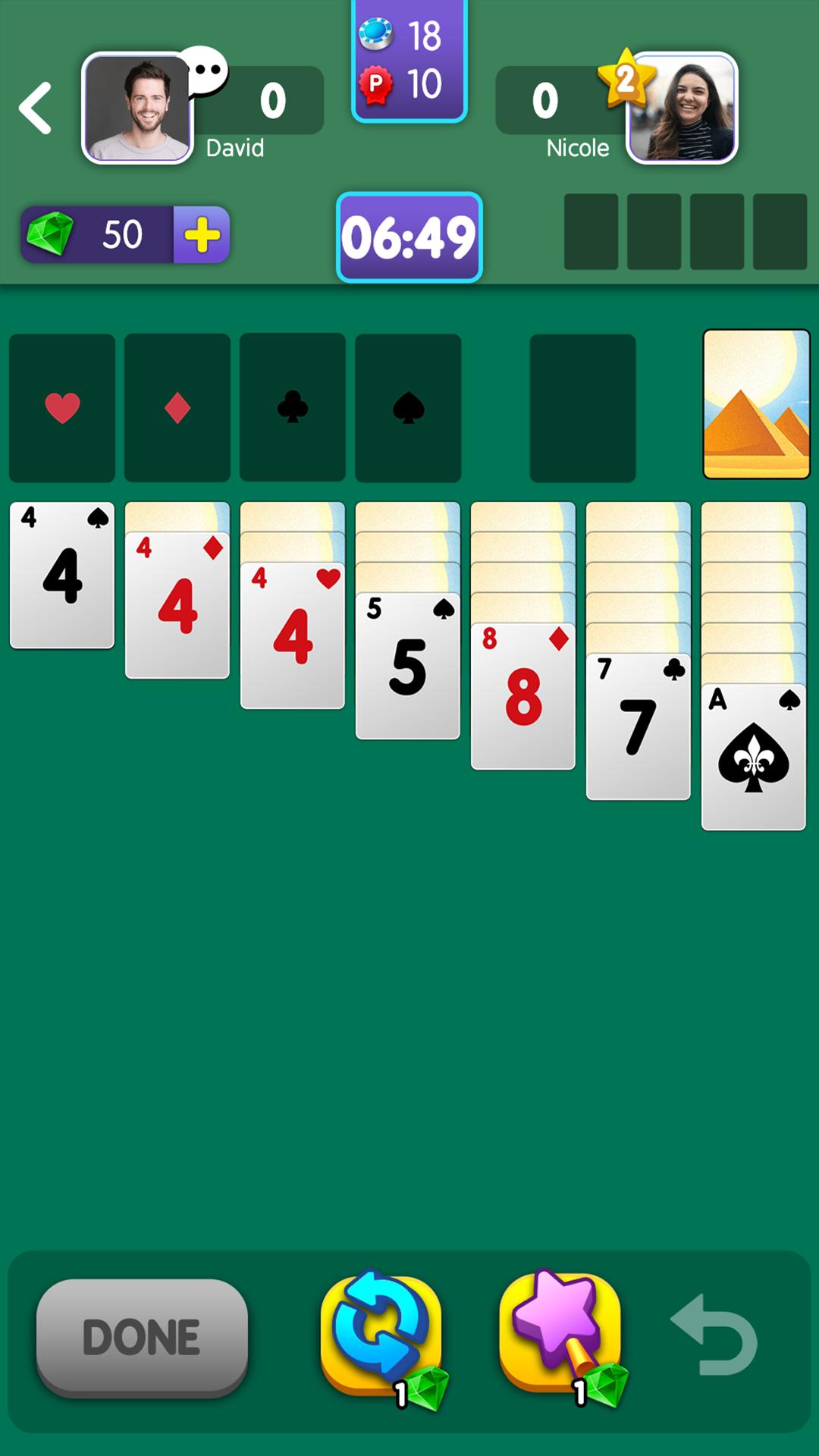
Task: Use the magic wand power-up
Action: point(563,1336)
